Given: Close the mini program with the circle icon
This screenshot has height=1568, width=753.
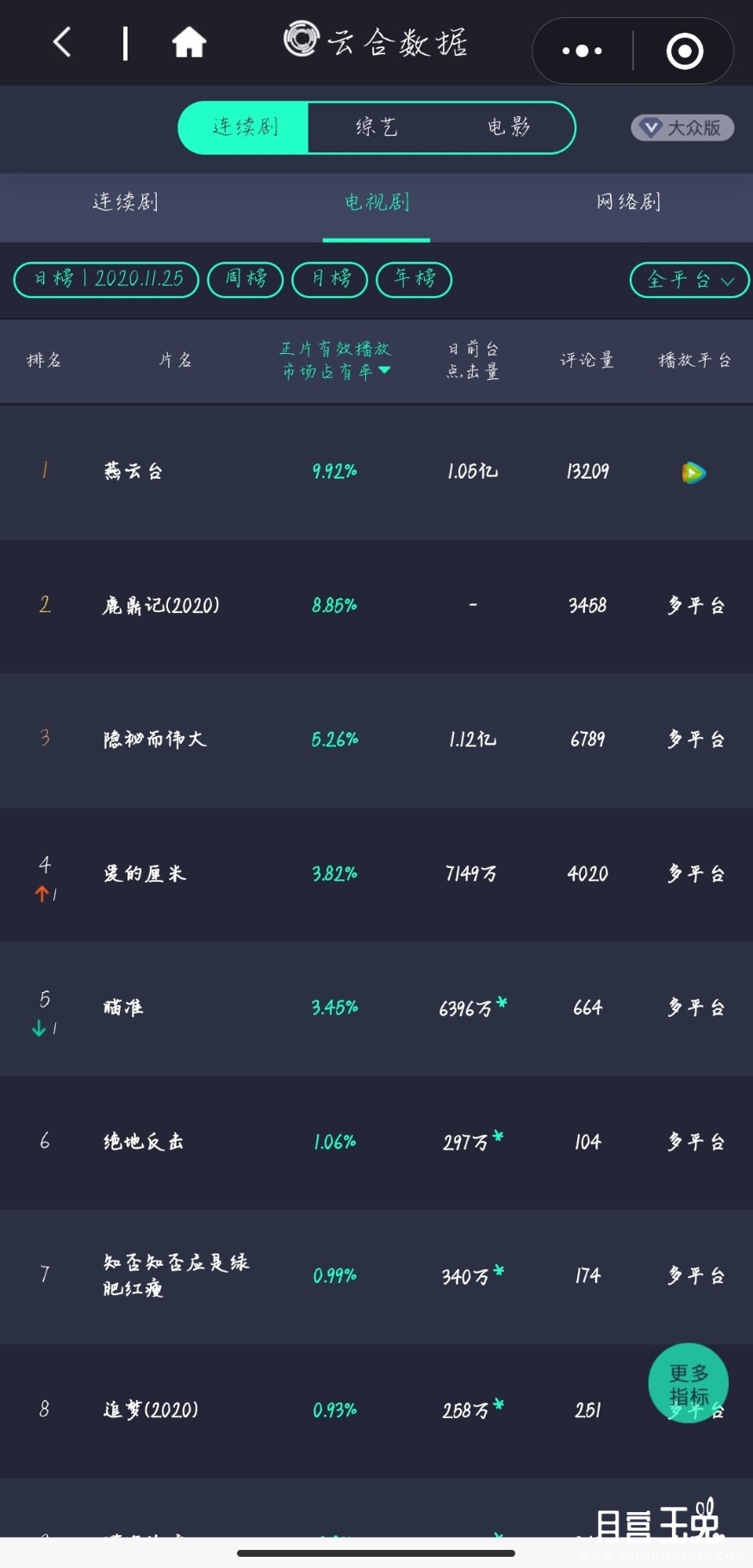Looking at the screenshot, I should point(685,51).
